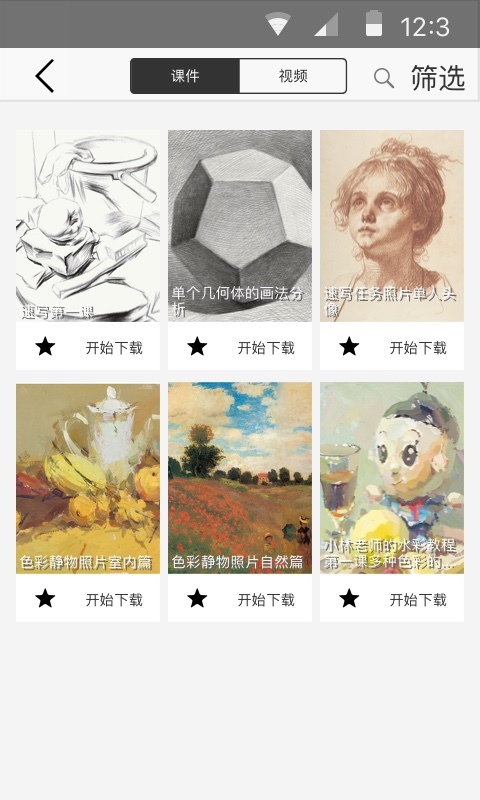
Task: Open 单个几何体的画法分析 card
Action: point(240,226)
